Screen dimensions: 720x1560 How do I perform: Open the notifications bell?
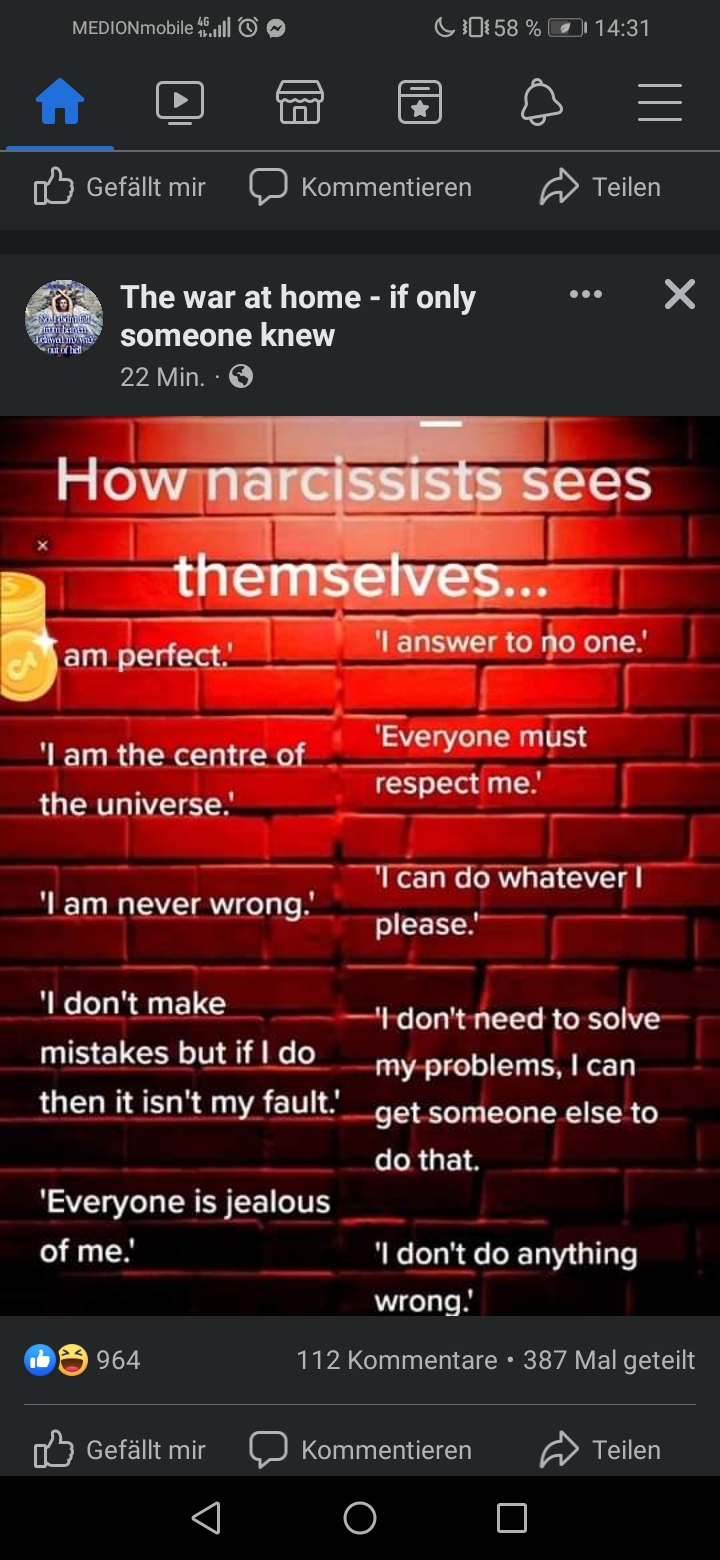click(x=541, y=103)
